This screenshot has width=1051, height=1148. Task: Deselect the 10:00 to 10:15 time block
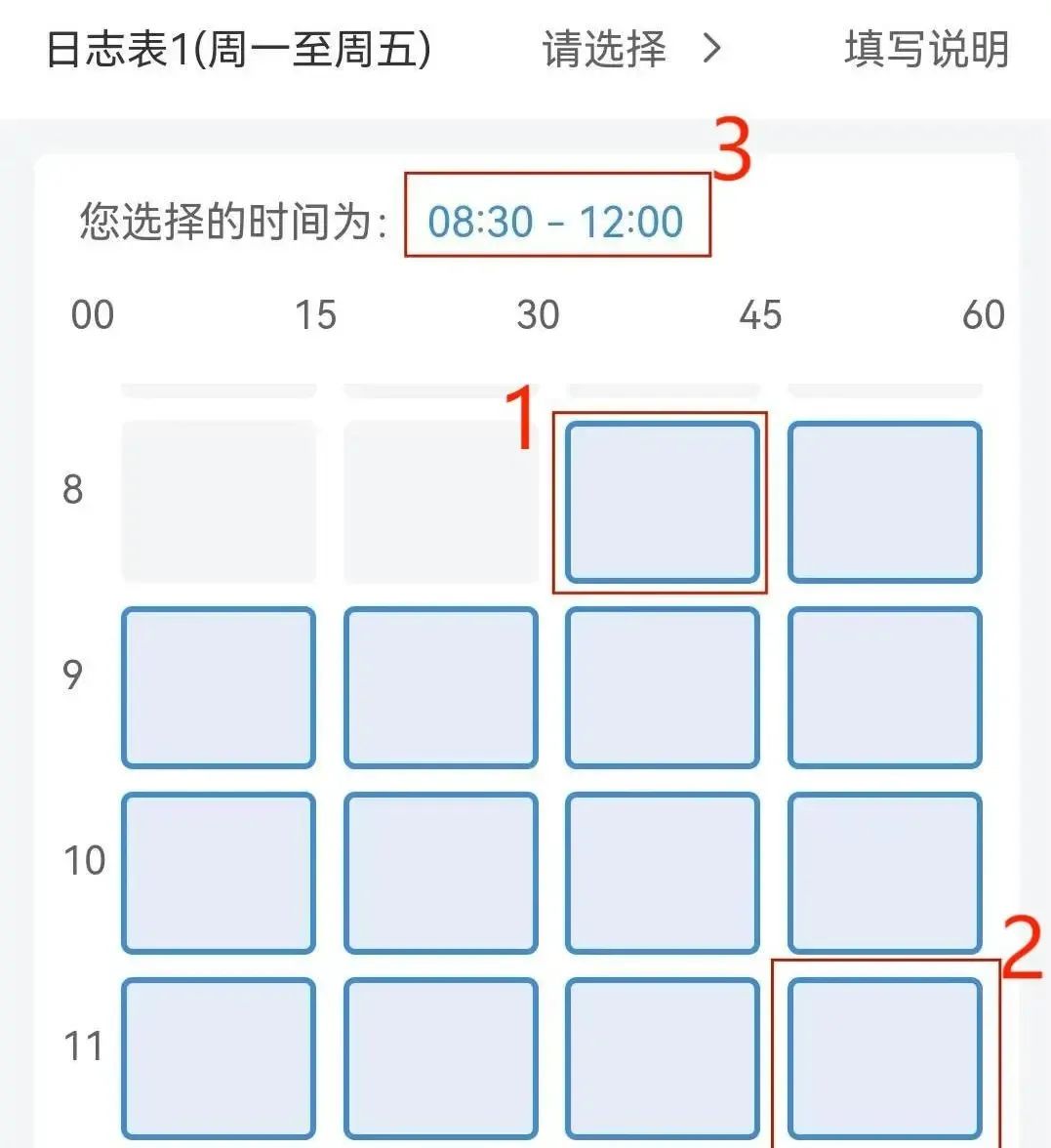coord(219,873)
